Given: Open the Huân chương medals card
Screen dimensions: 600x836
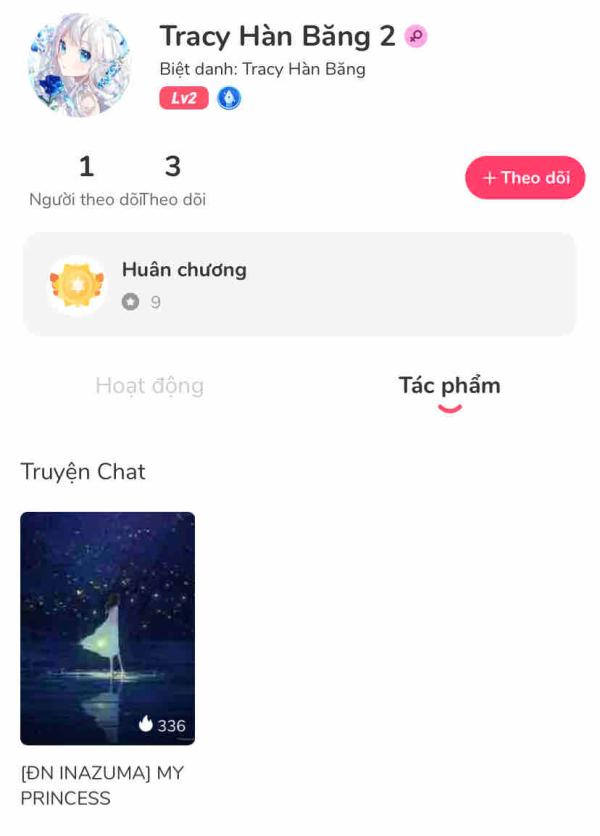Looking at the screenshot, I should (299, 285).
